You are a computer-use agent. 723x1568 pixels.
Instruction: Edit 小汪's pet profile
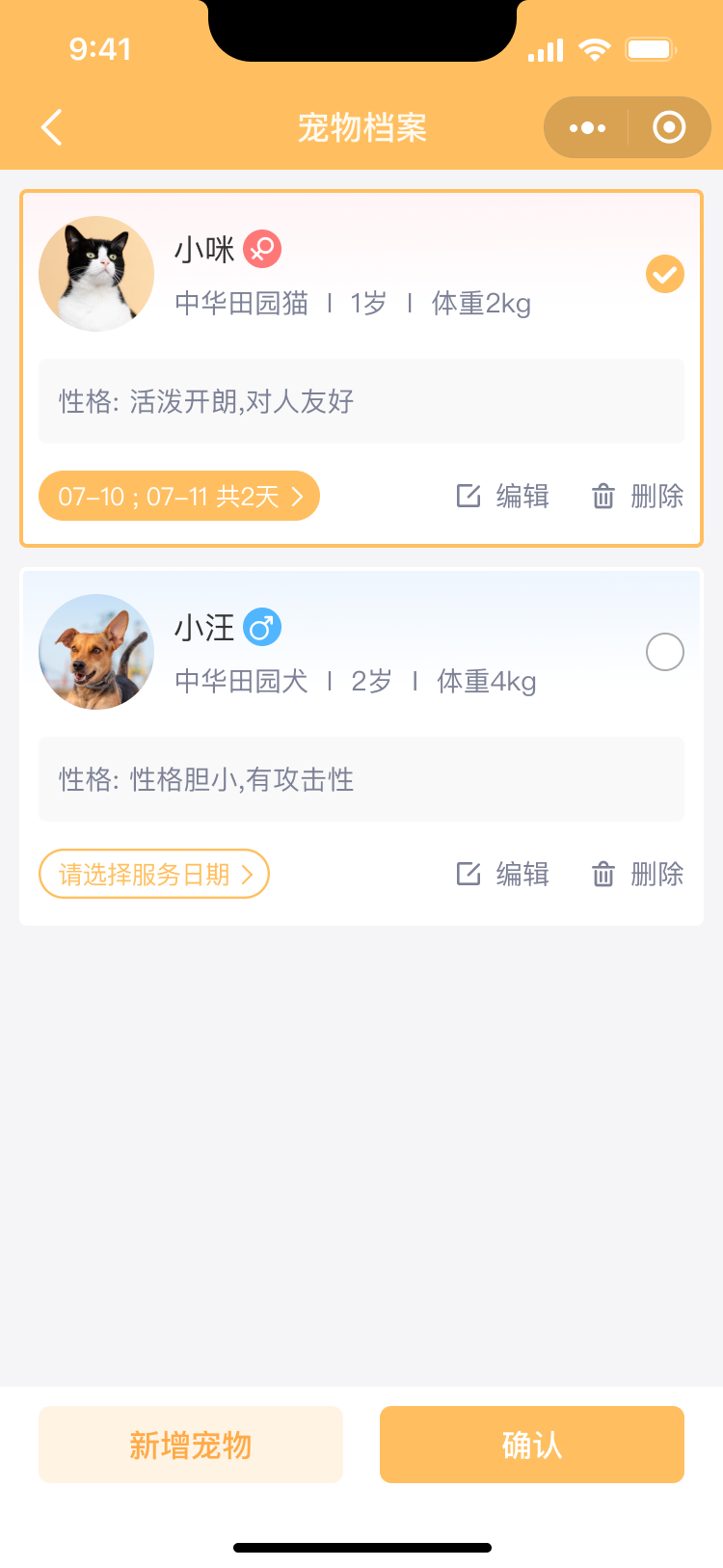point(503,875)
